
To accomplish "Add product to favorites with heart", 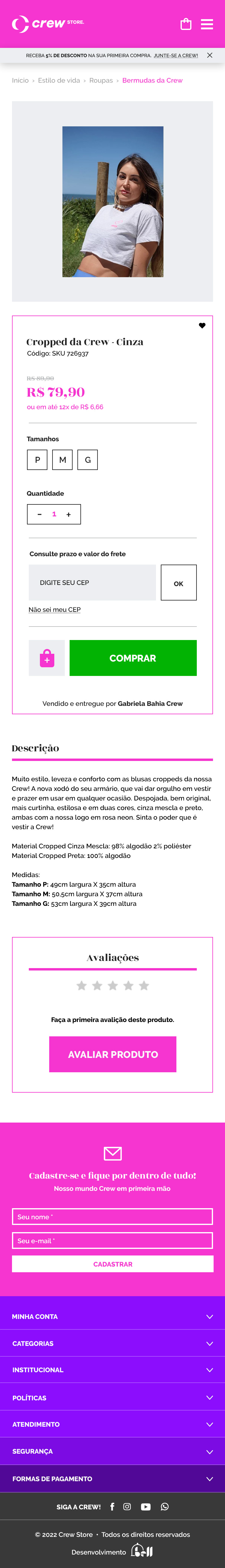I will tap(202, 326).
